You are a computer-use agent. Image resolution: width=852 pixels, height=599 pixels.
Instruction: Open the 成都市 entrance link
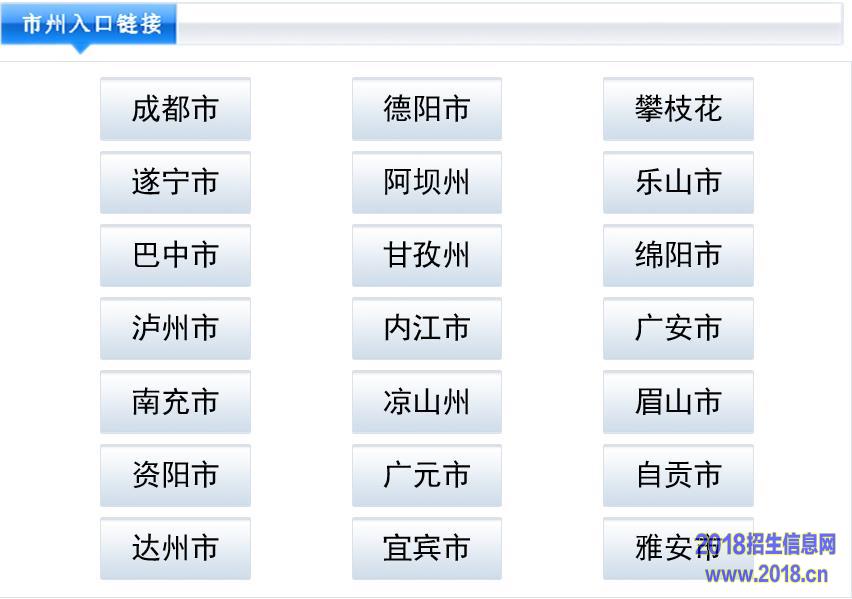point(175,109)
